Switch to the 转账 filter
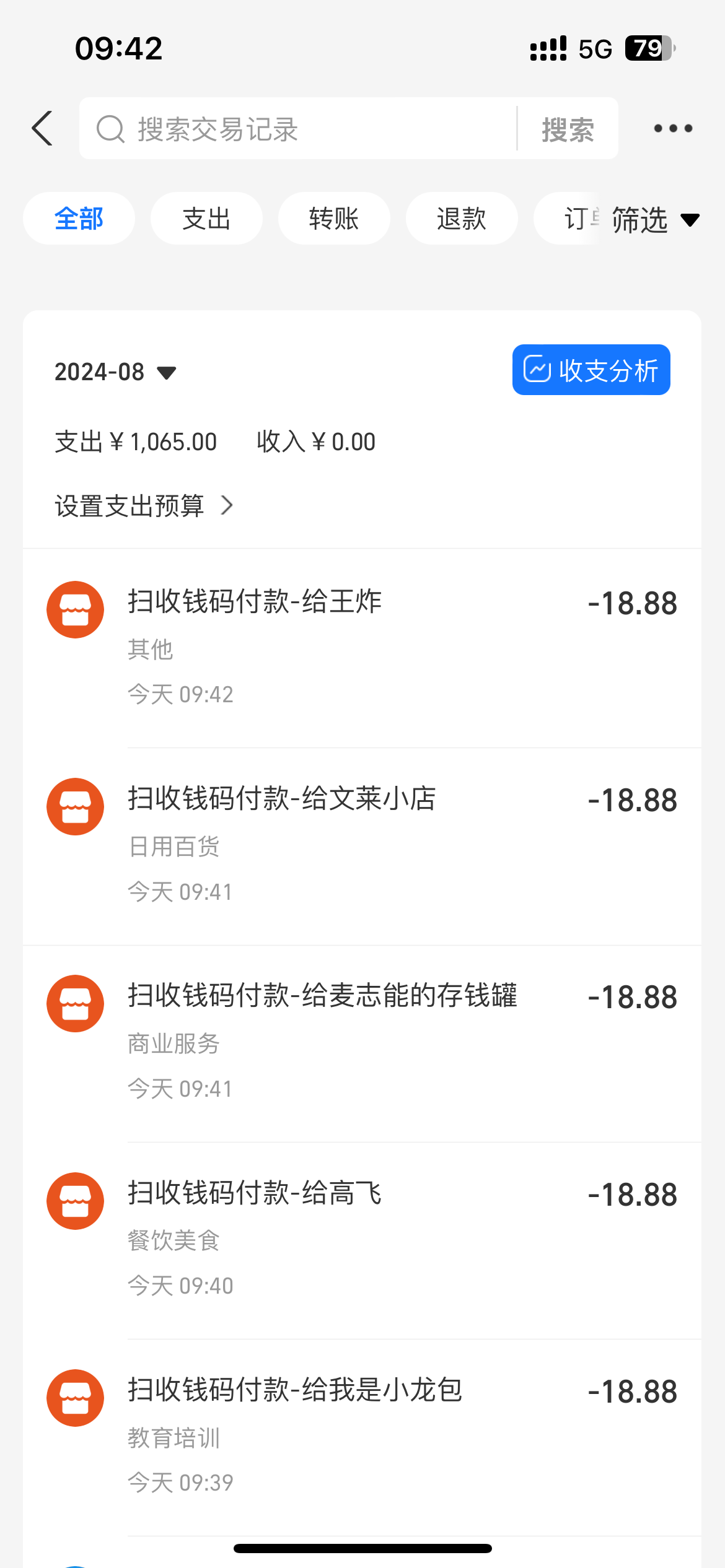 click(x=334, y=219)
